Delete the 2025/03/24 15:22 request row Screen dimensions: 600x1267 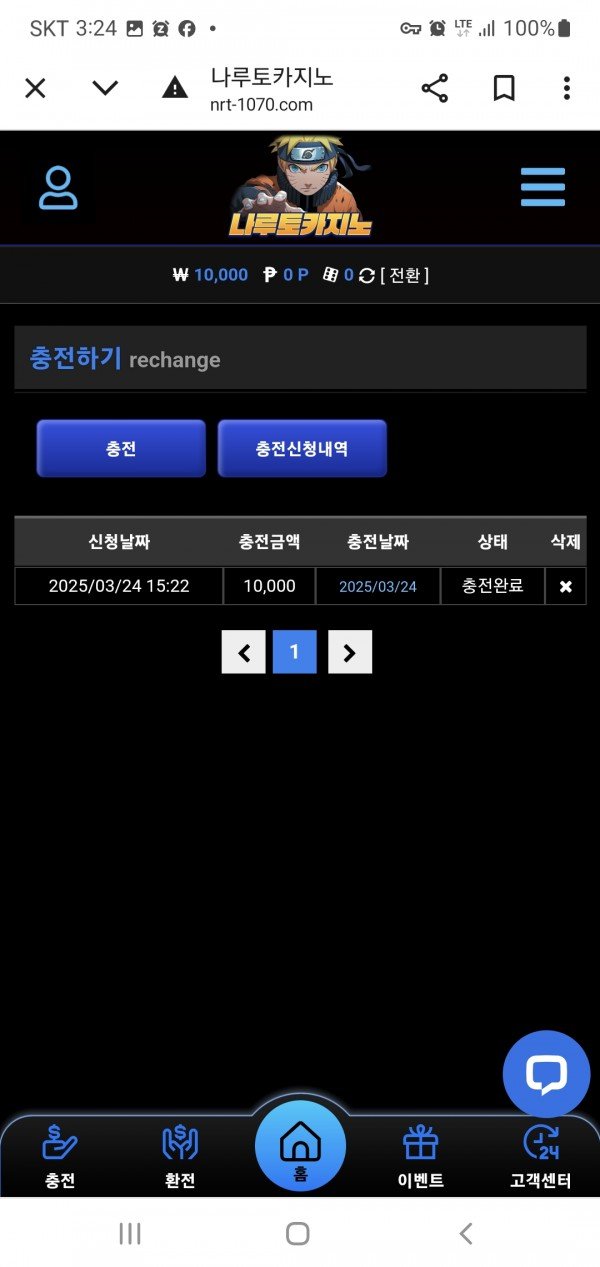tap(565, 587)
